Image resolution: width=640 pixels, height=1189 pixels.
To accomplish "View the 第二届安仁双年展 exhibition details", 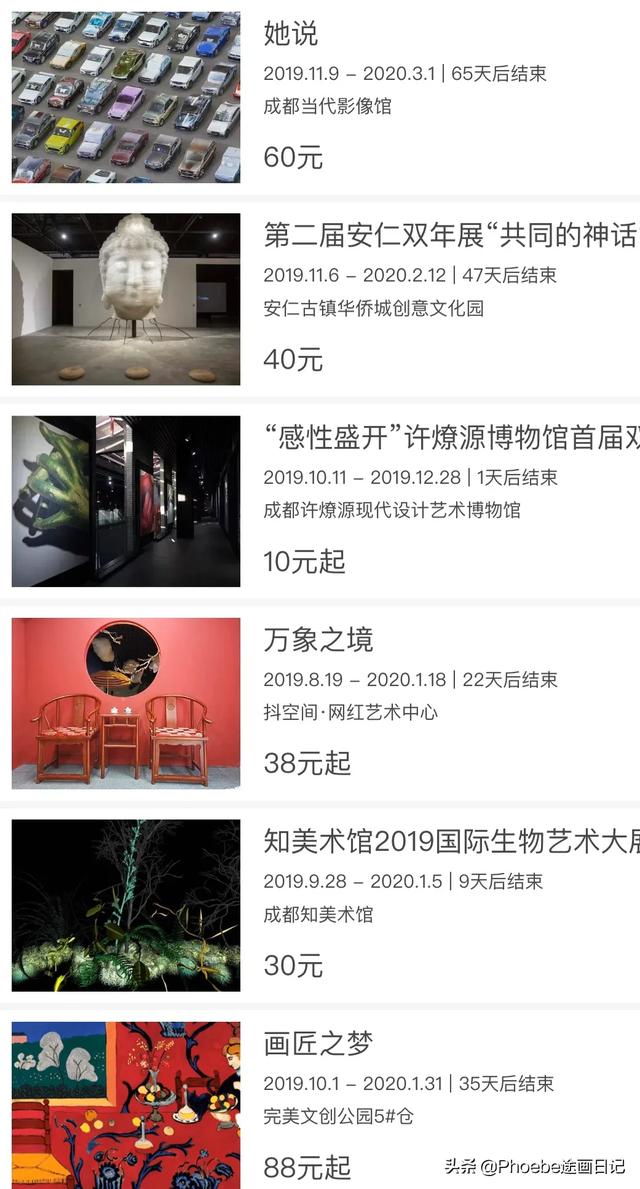I will point(449,236).
